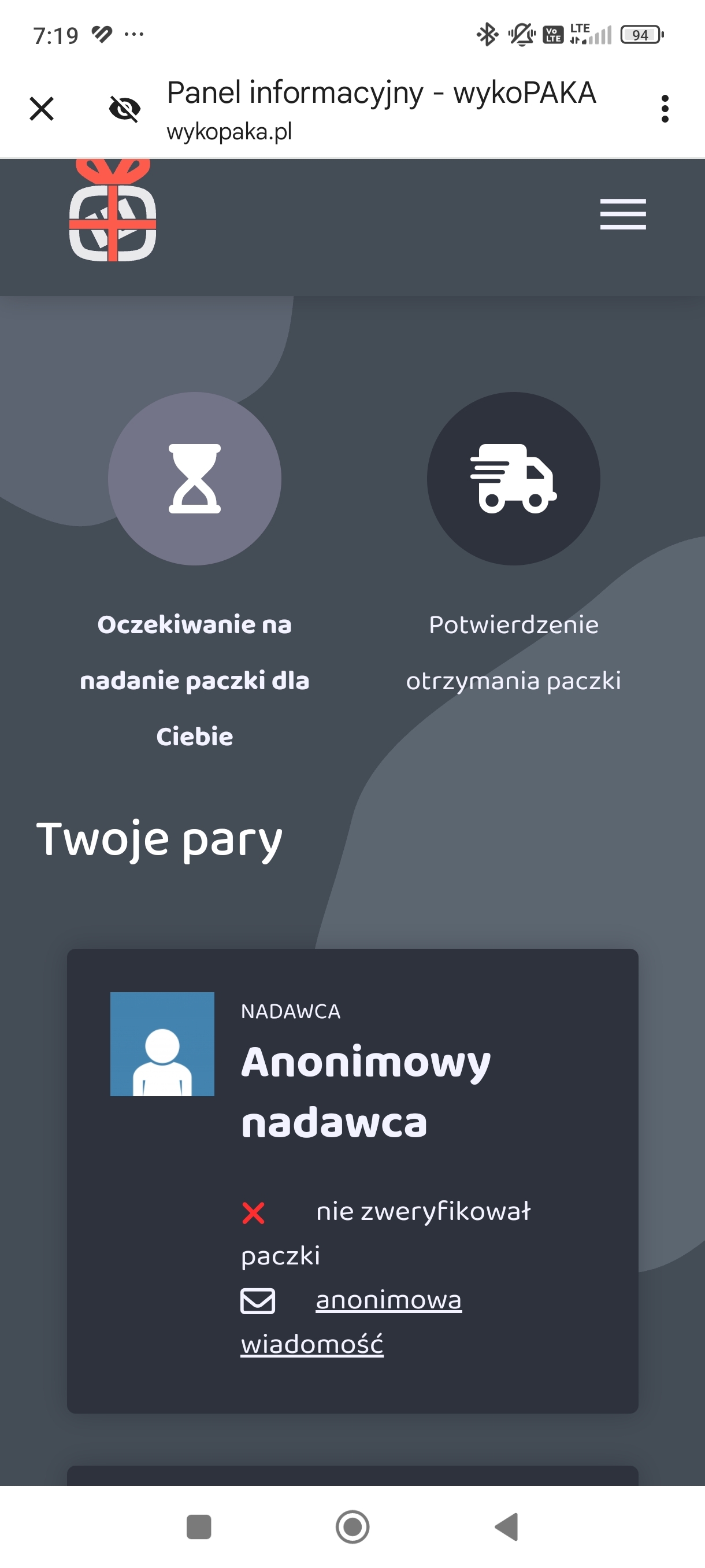Go to the home screen
705x1568 pixels.
pyautogui.click(x=352, y=1526)
